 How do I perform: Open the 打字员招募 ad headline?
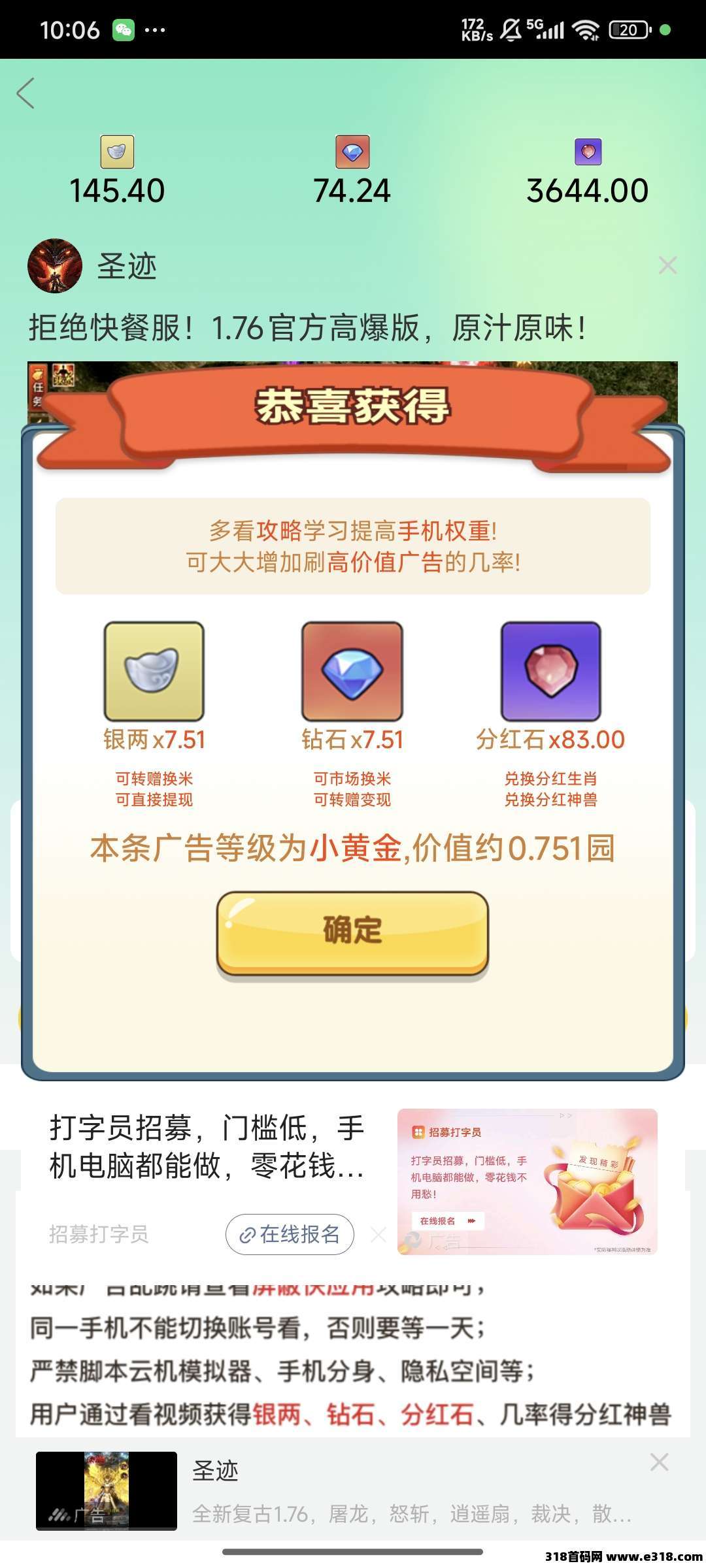point(207,1147)
